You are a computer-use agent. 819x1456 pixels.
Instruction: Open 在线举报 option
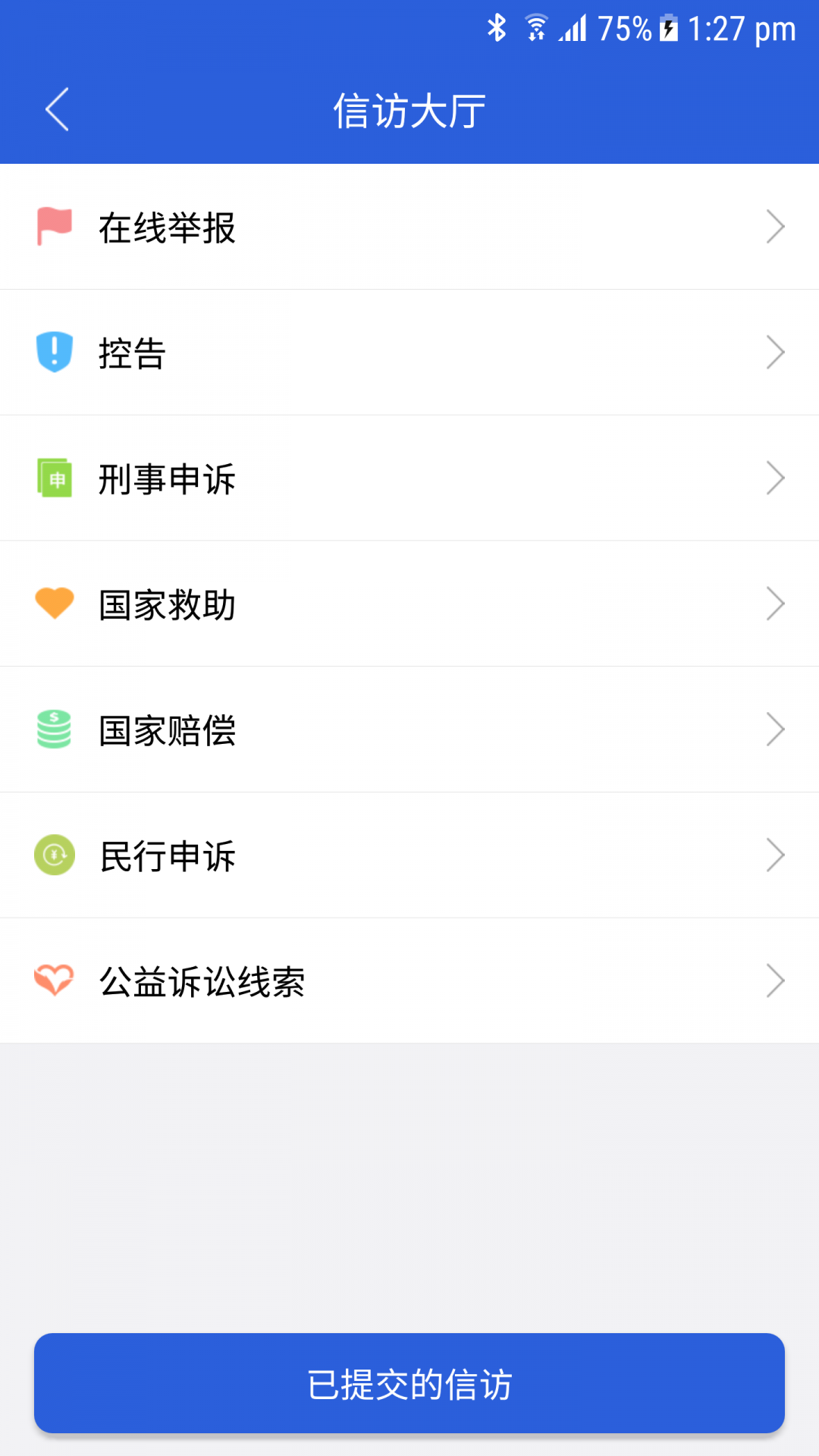[409, 227]
